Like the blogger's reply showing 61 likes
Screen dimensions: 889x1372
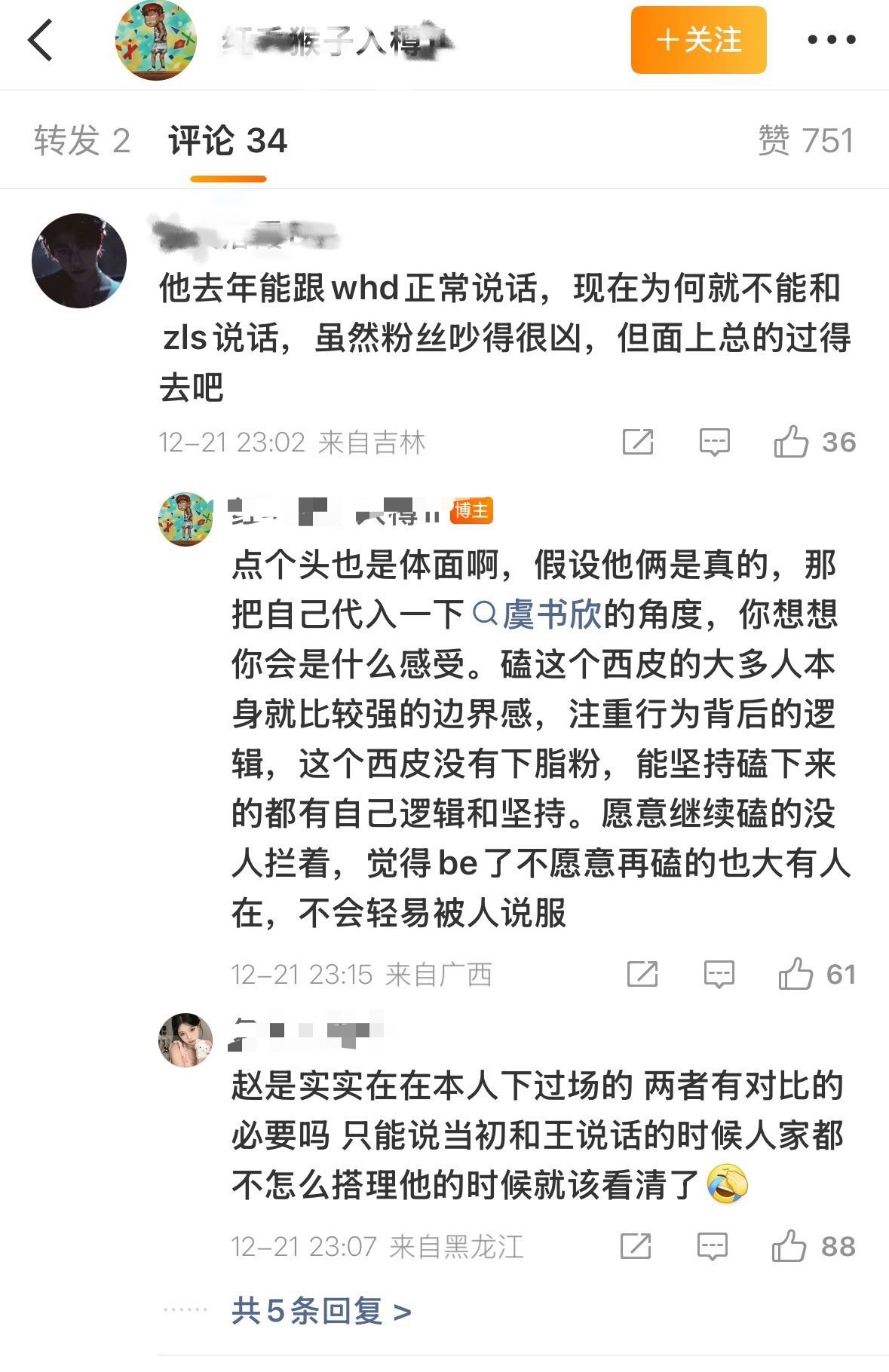(x=796, y=975)
